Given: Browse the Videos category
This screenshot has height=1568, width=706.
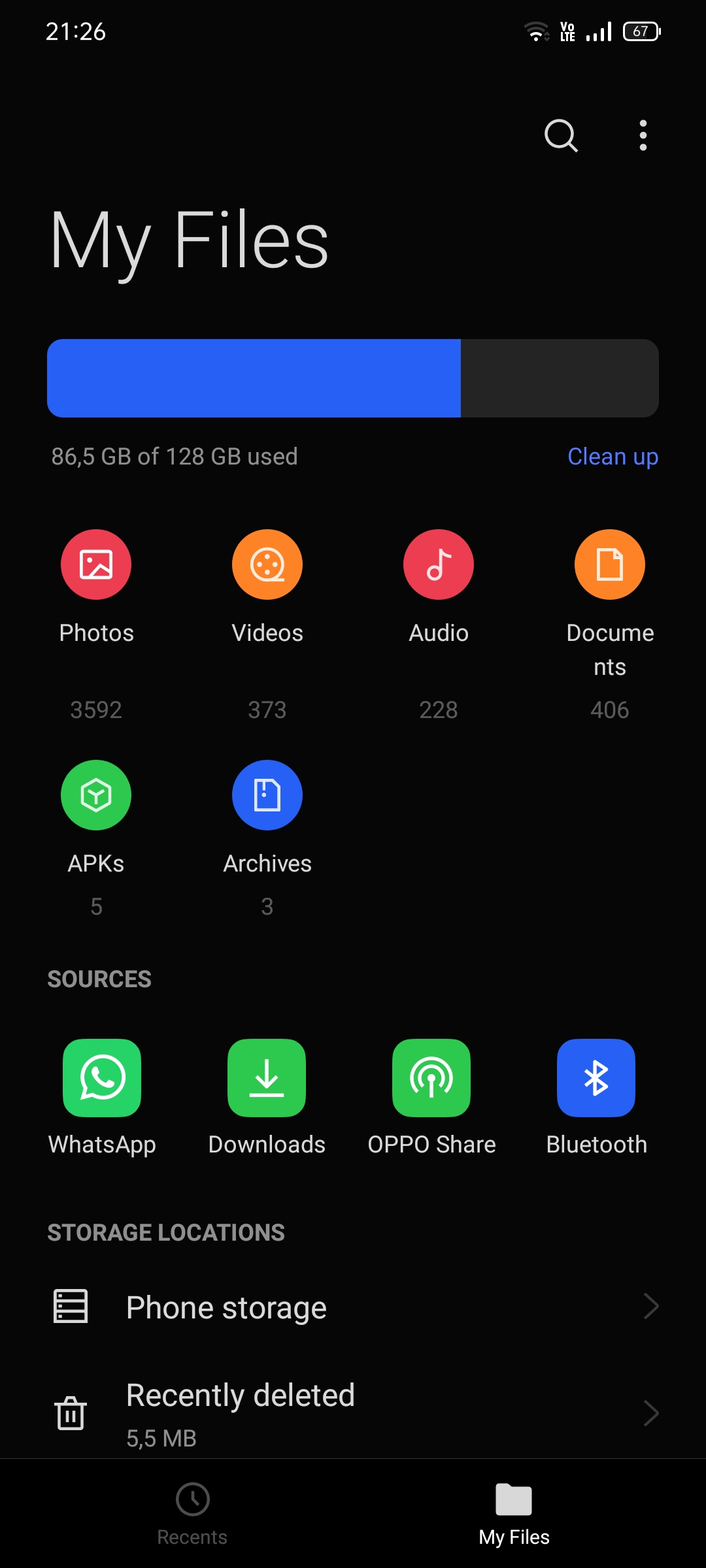Looking at the screenshot, I should coord(267,565).
